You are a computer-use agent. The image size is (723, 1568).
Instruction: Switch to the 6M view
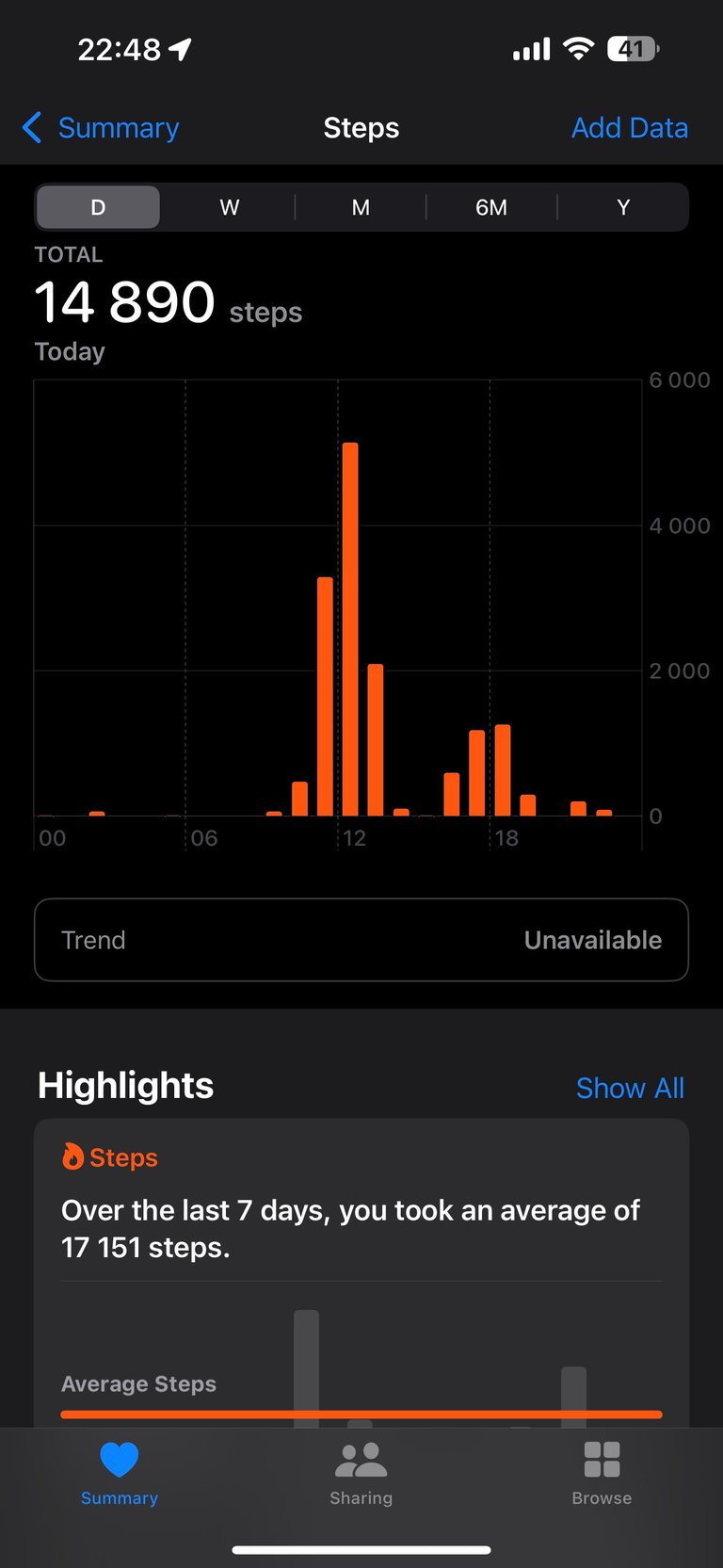491,207
